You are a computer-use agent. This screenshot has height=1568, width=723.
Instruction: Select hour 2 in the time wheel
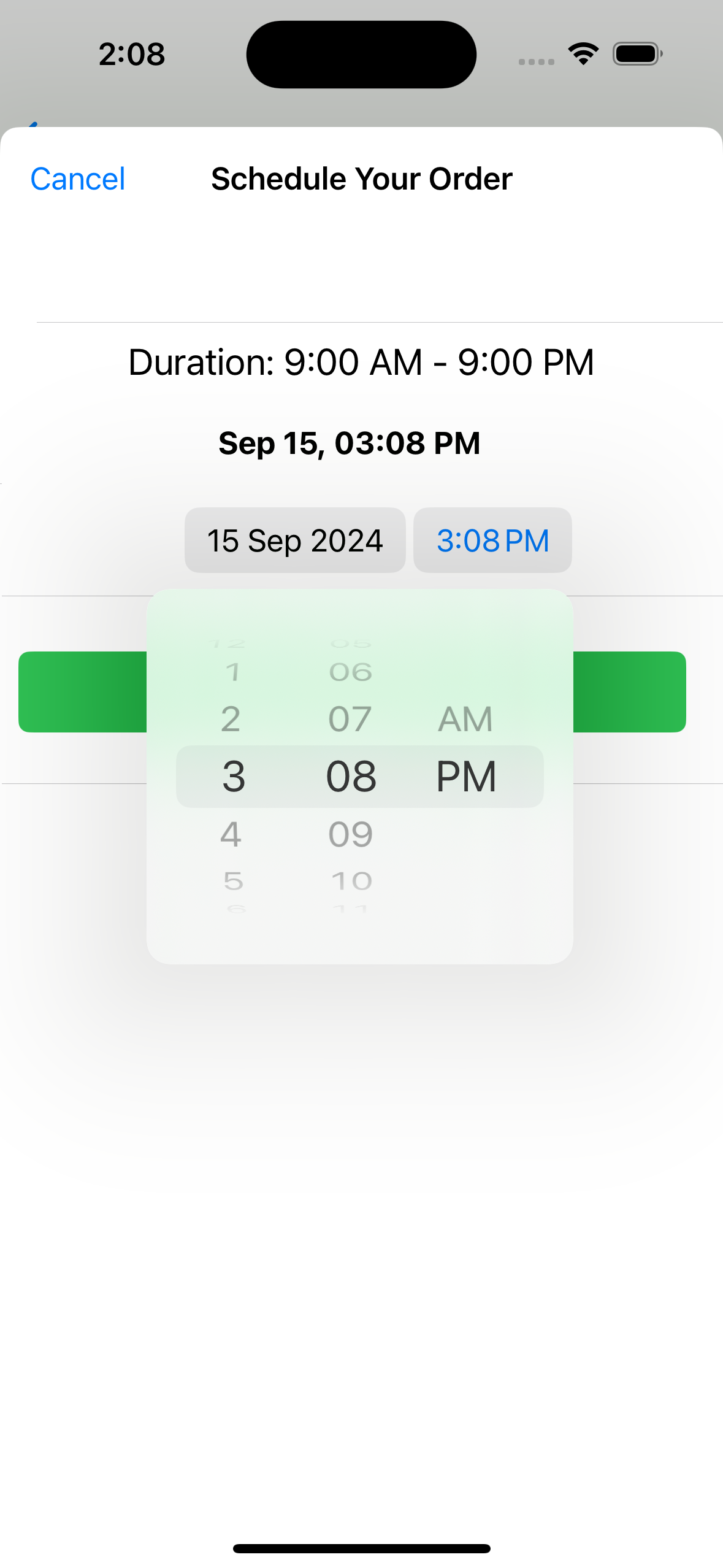(231, 719)
